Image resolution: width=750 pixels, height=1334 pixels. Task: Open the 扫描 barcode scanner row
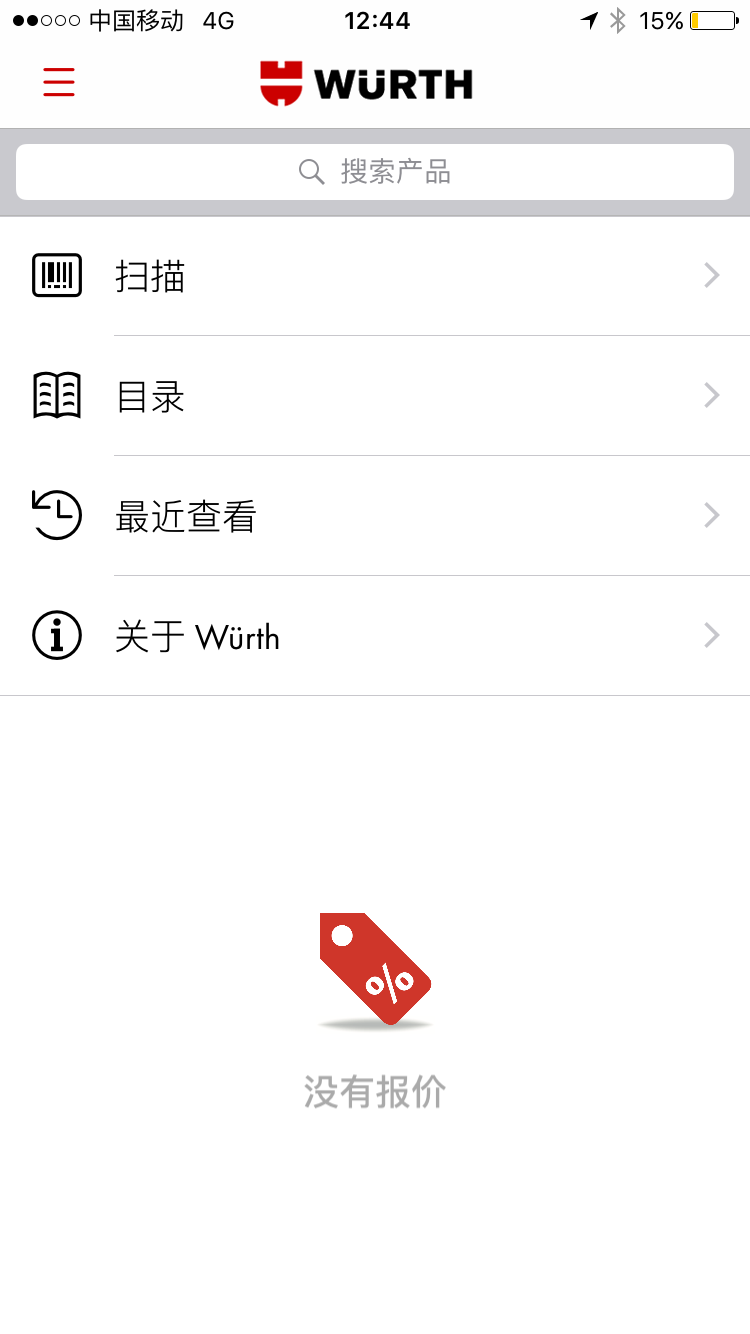pos(375,276)
